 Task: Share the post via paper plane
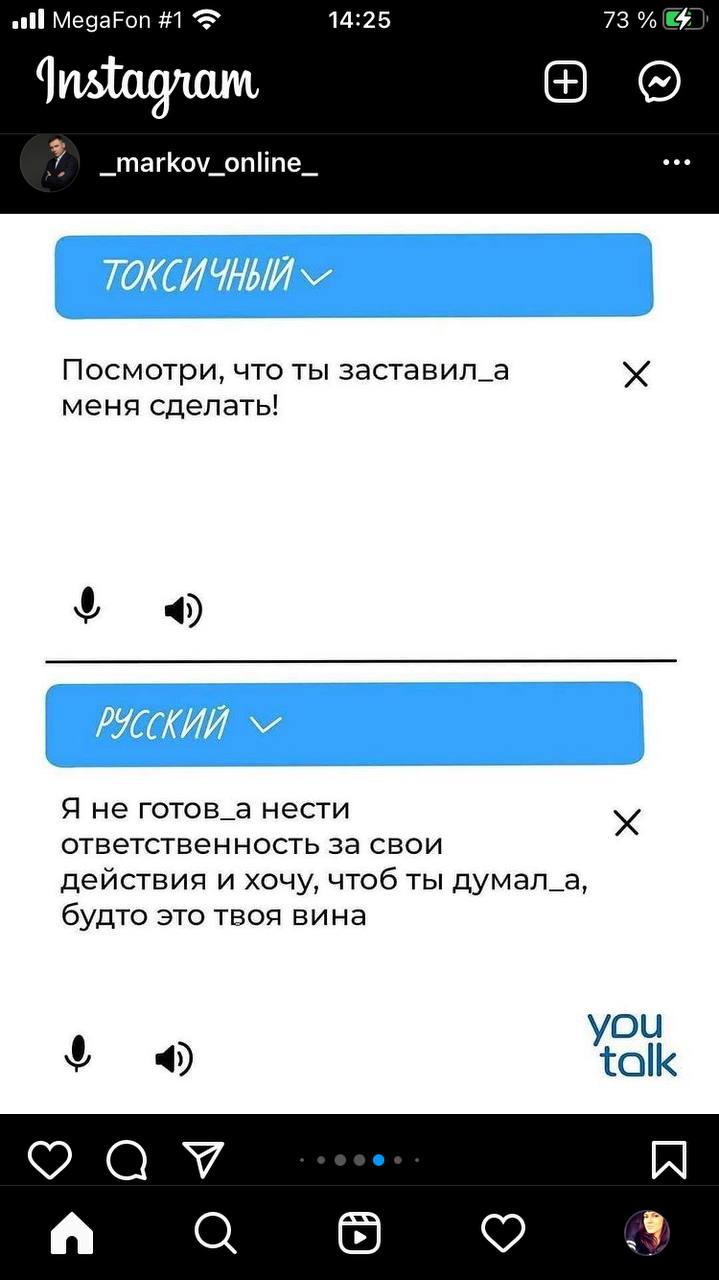tap(203, 1160)
